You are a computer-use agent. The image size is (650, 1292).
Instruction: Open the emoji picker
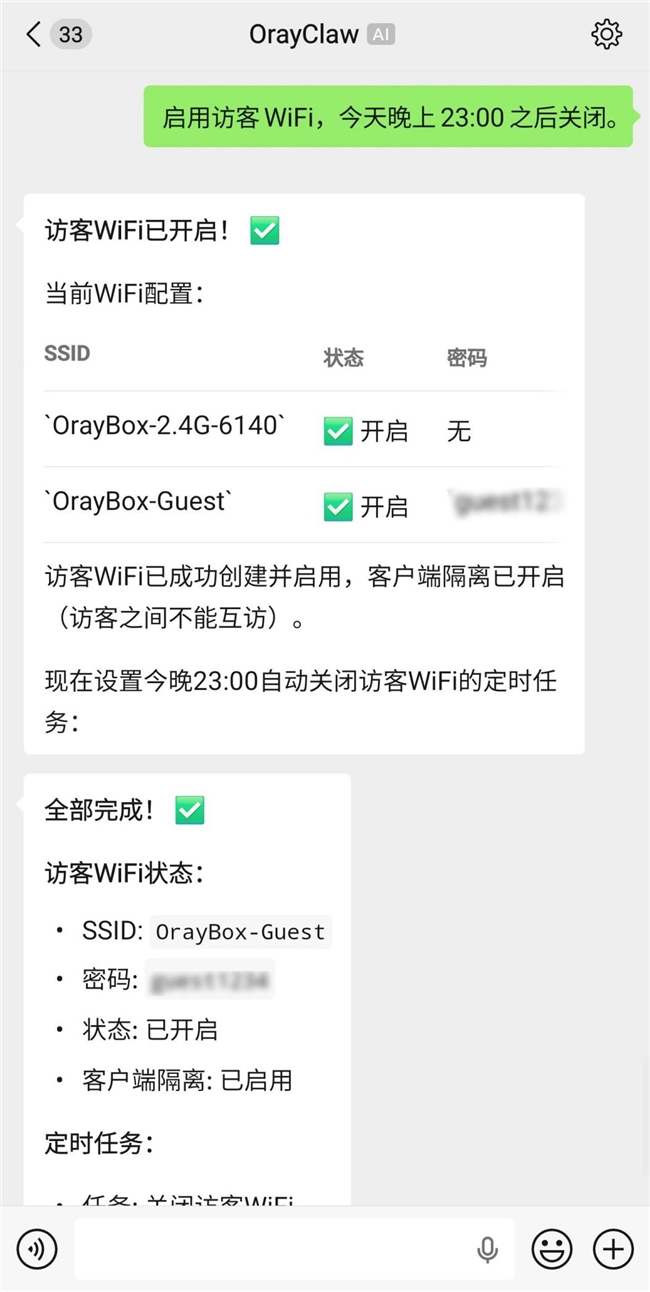(x=551, y=1248)
